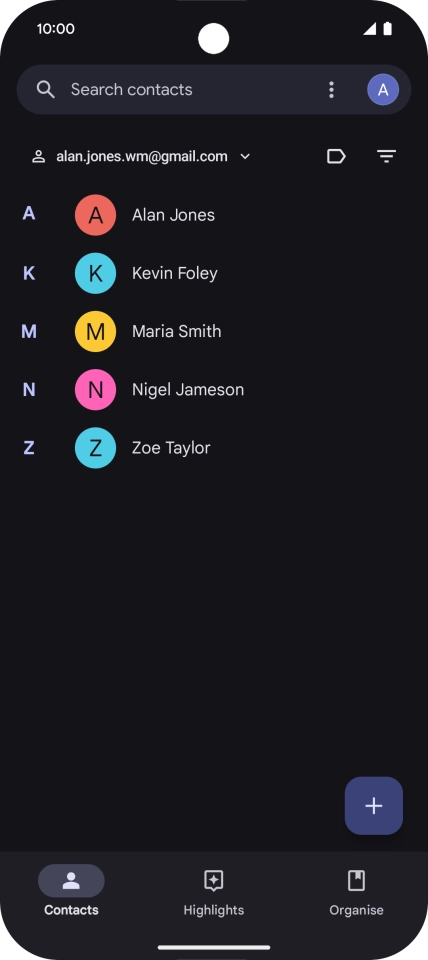Open the filter contacts icon
The image size is (428, 960).
386,157
